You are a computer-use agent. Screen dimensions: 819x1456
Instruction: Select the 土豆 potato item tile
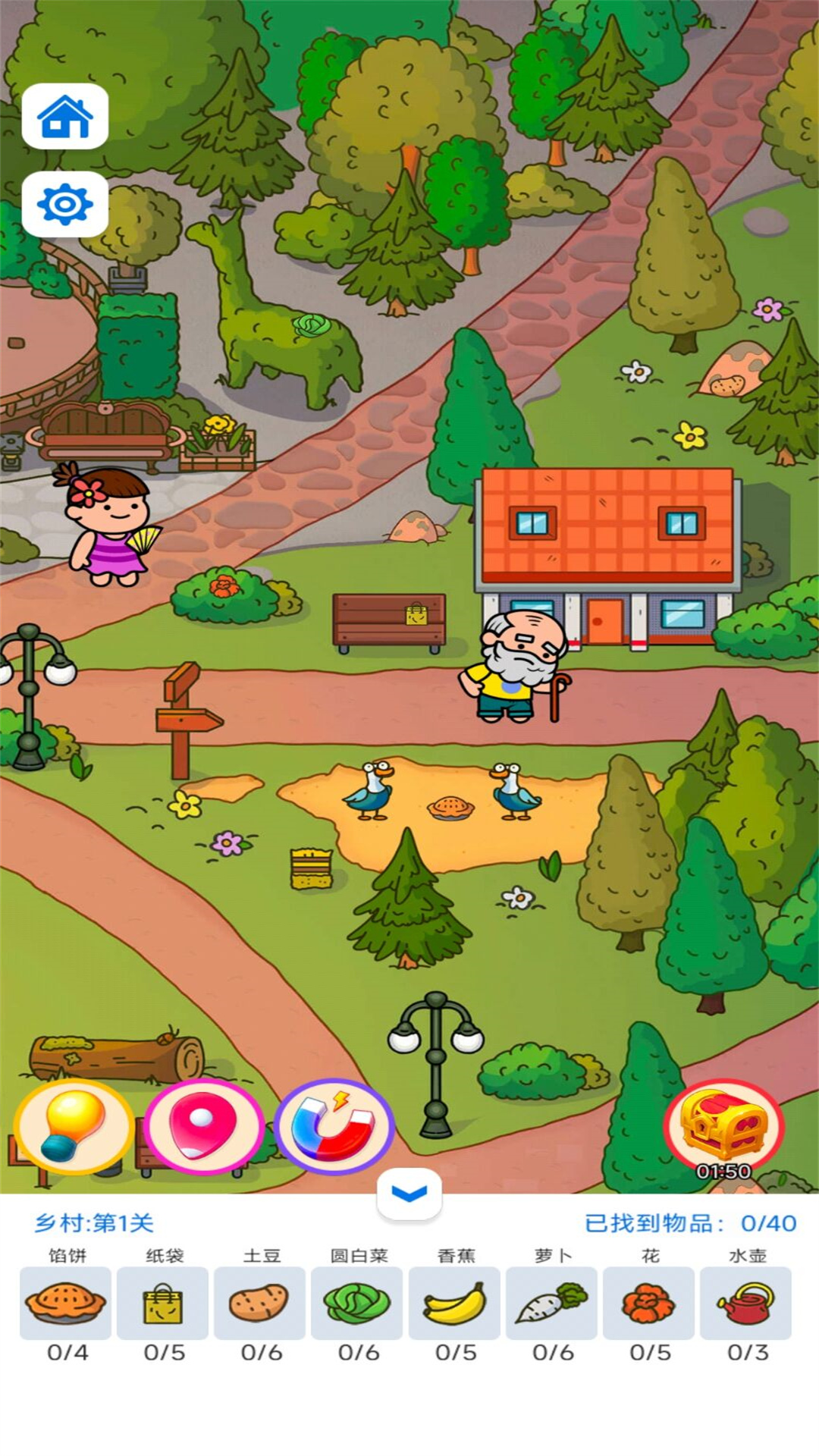click(260, 1303)
